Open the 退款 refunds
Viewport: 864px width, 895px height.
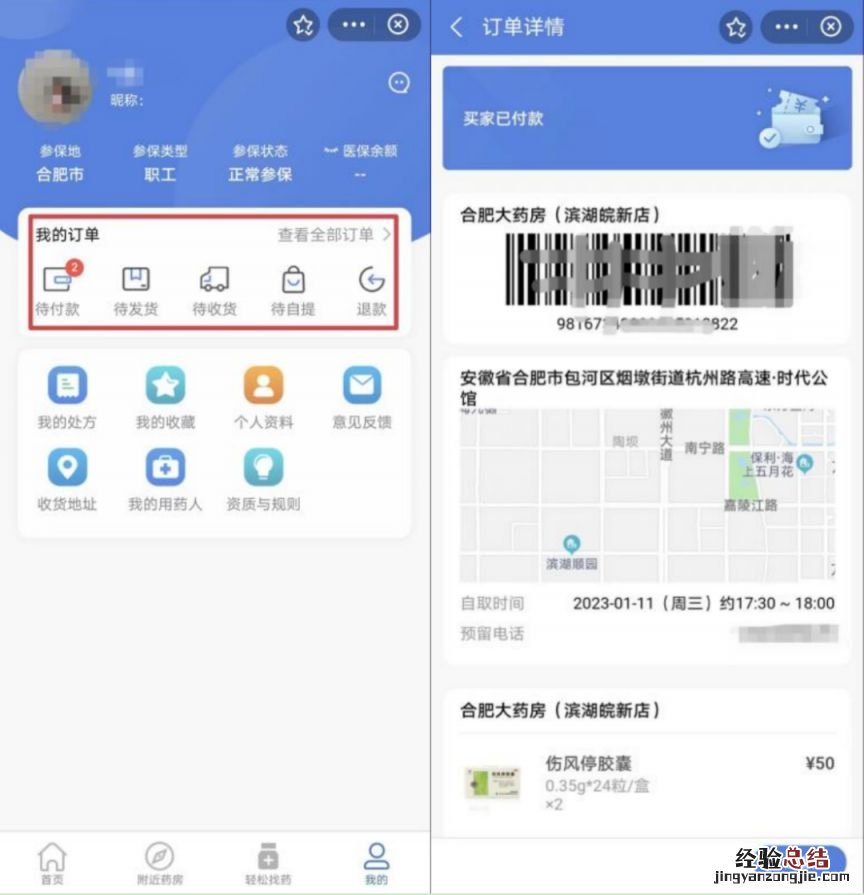pos(371,291)
